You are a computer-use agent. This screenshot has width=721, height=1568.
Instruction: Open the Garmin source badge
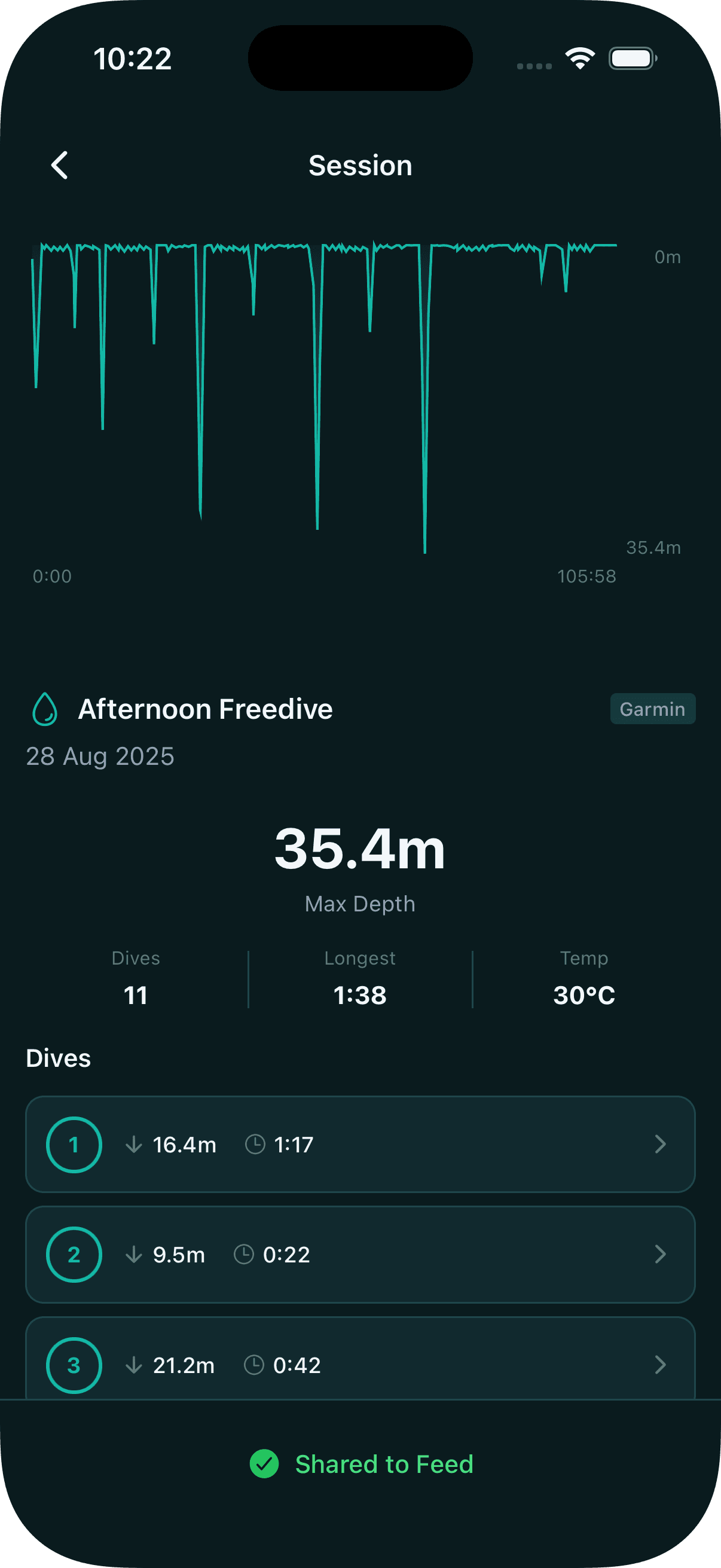pyautogui.click(x=652, y=709)
